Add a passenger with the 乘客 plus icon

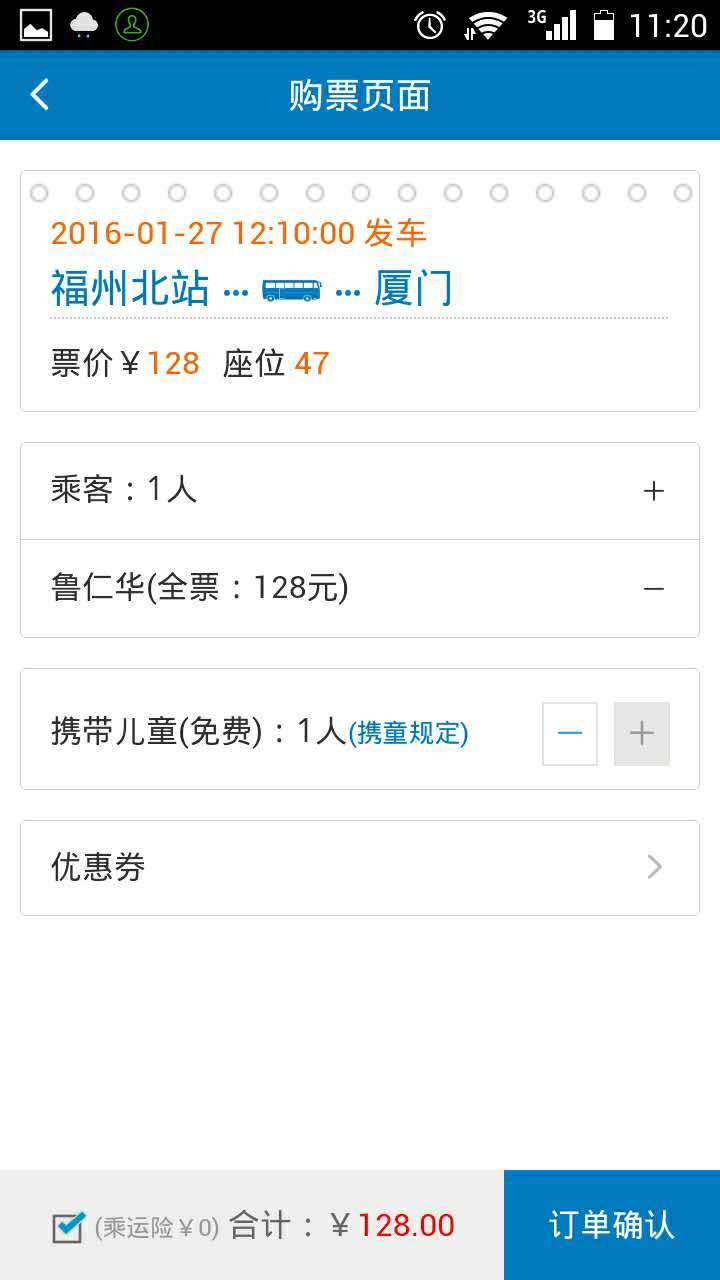pos(654,491)
